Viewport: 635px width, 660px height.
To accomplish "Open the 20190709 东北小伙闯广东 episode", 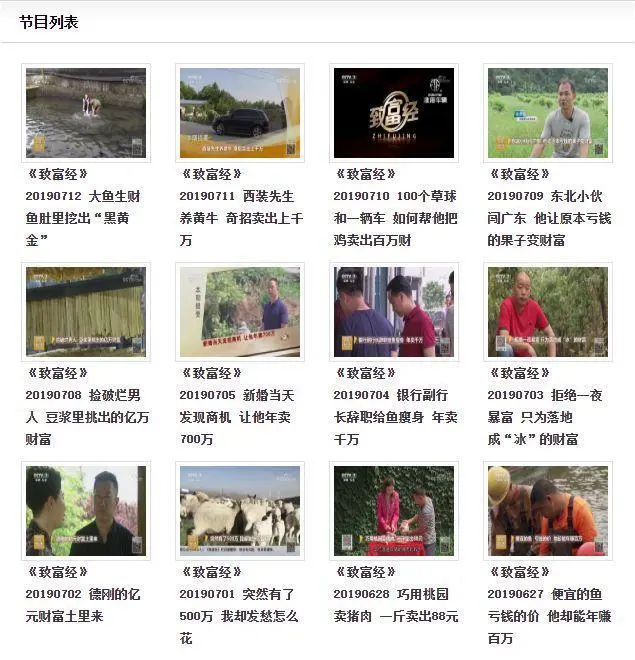I will coord(547,113).
